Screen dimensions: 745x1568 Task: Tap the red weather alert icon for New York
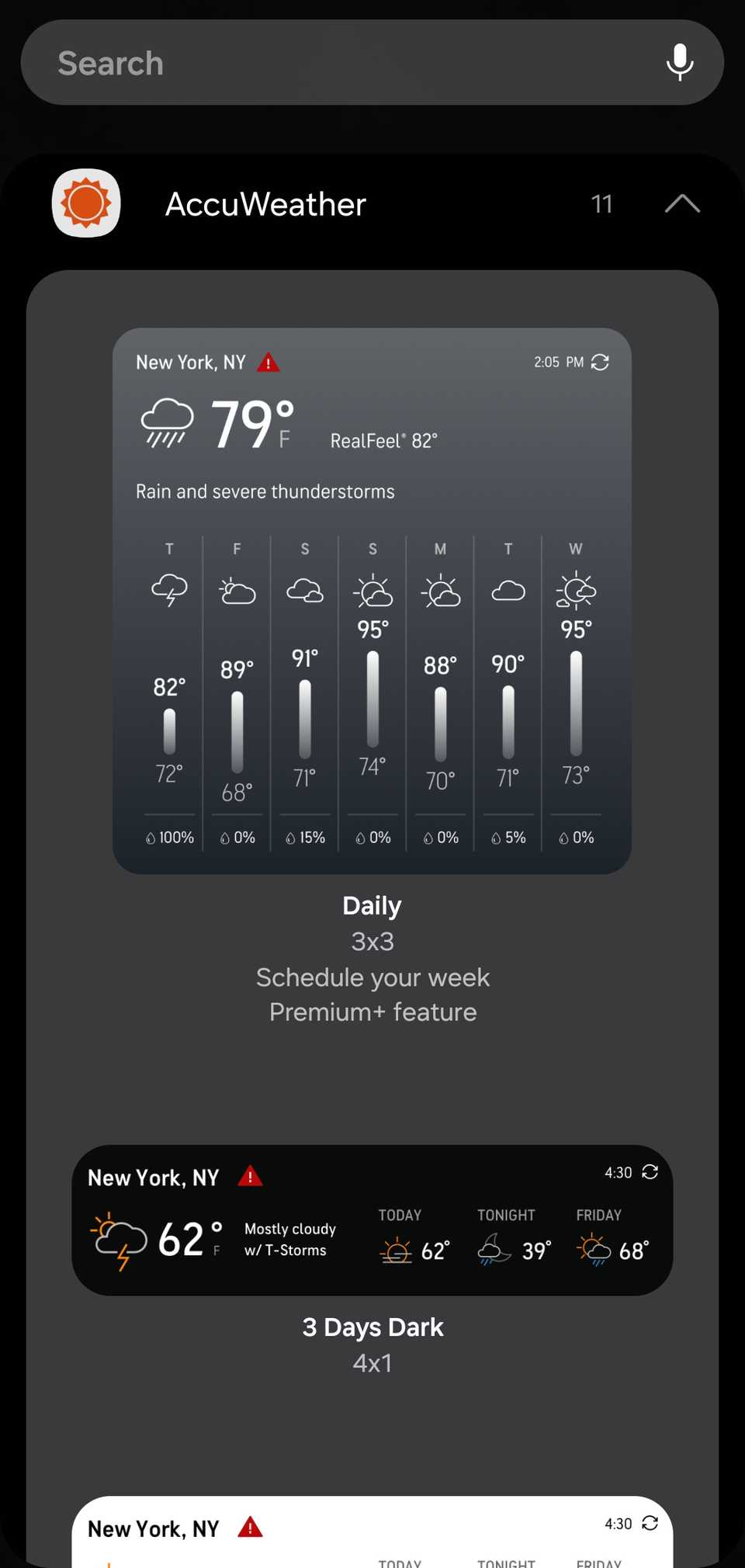point(268,362)
